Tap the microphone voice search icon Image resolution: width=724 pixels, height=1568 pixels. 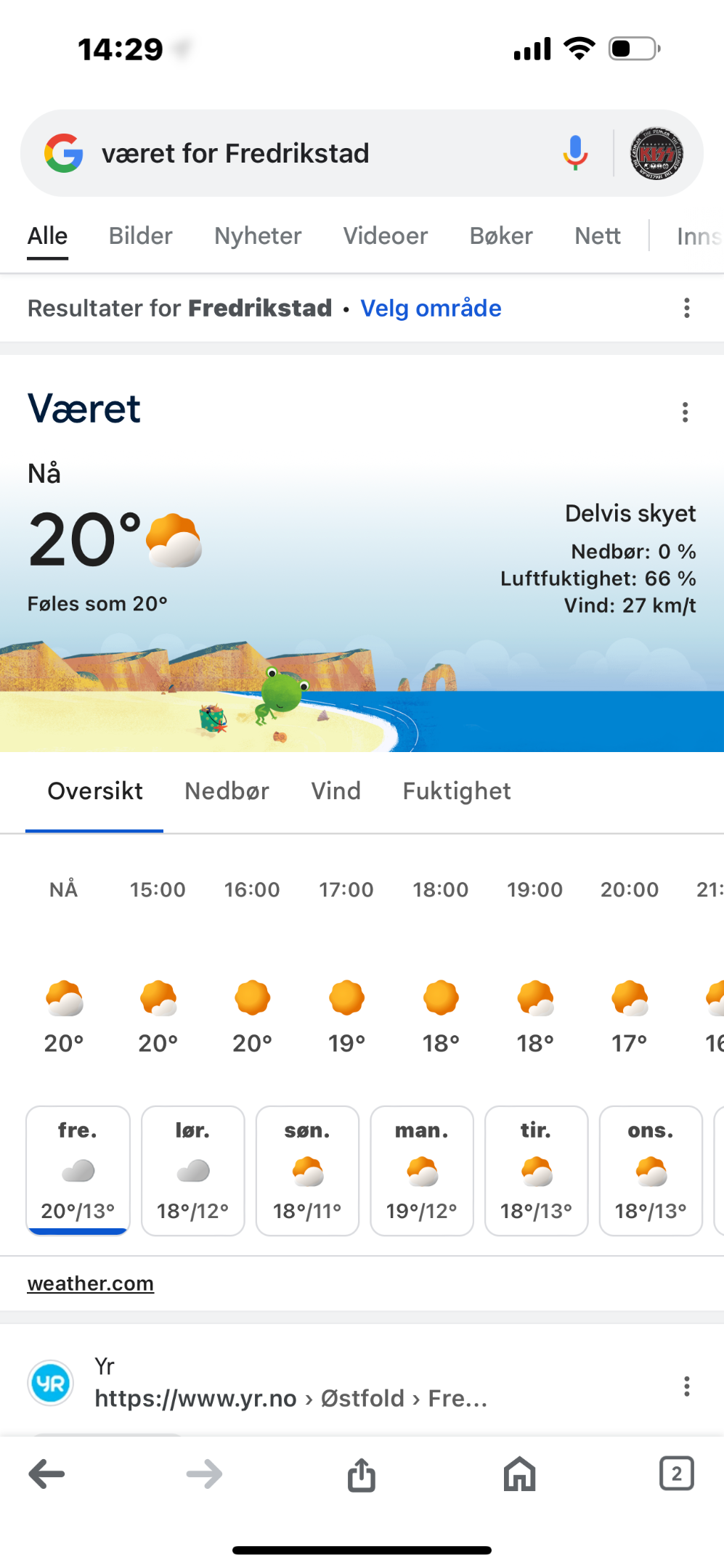[575, 153]
